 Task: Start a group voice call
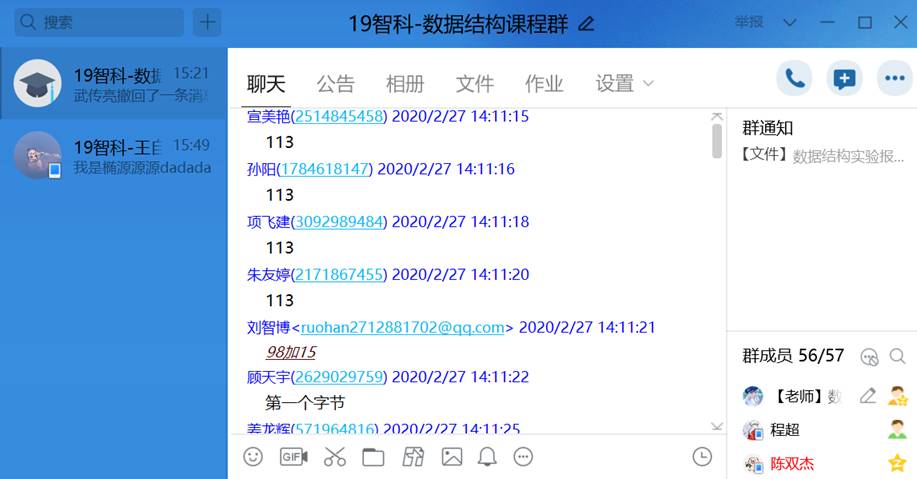[795, 78]
